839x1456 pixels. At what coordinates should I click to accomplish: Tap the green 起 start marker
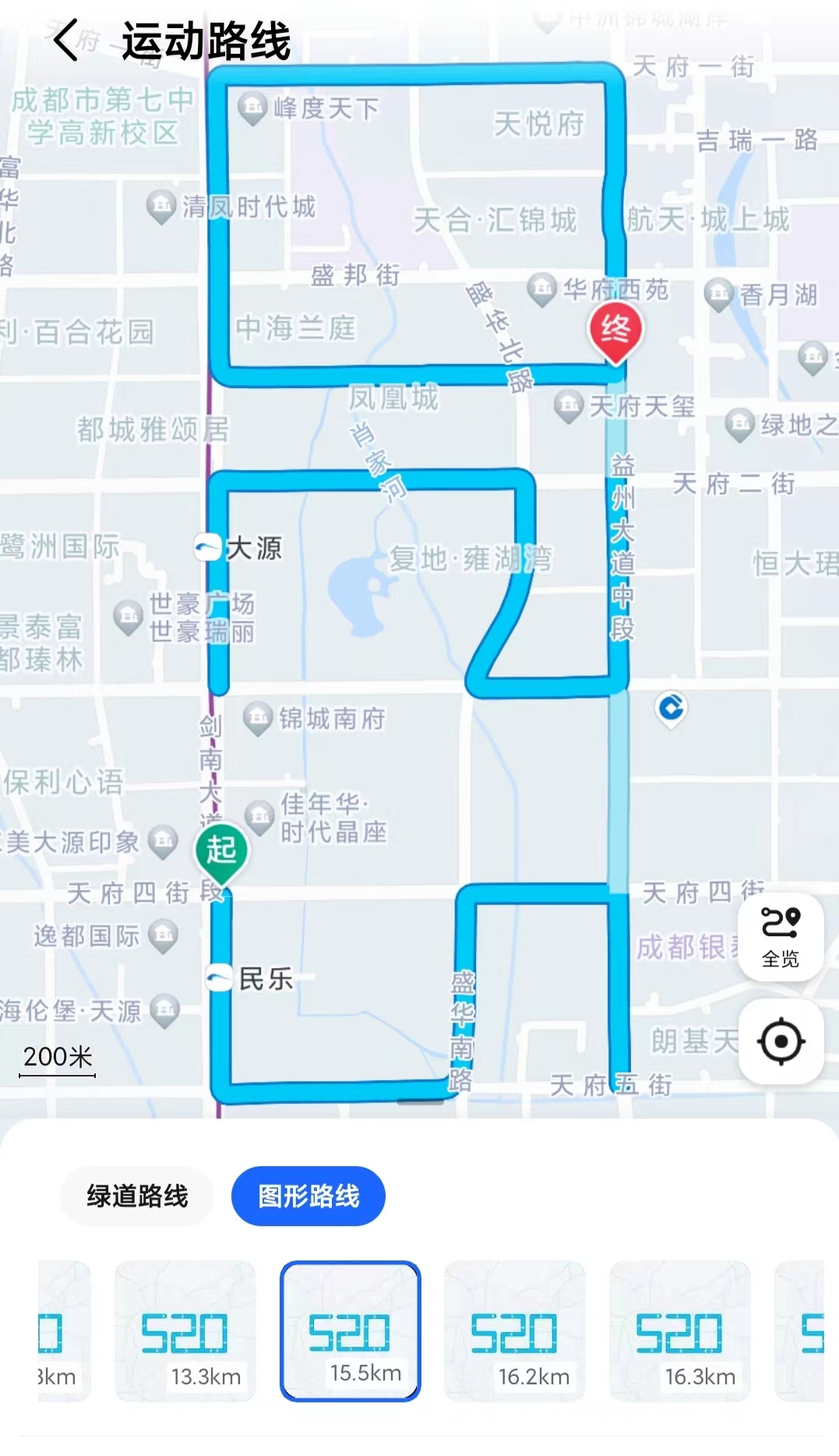point(221,851)
